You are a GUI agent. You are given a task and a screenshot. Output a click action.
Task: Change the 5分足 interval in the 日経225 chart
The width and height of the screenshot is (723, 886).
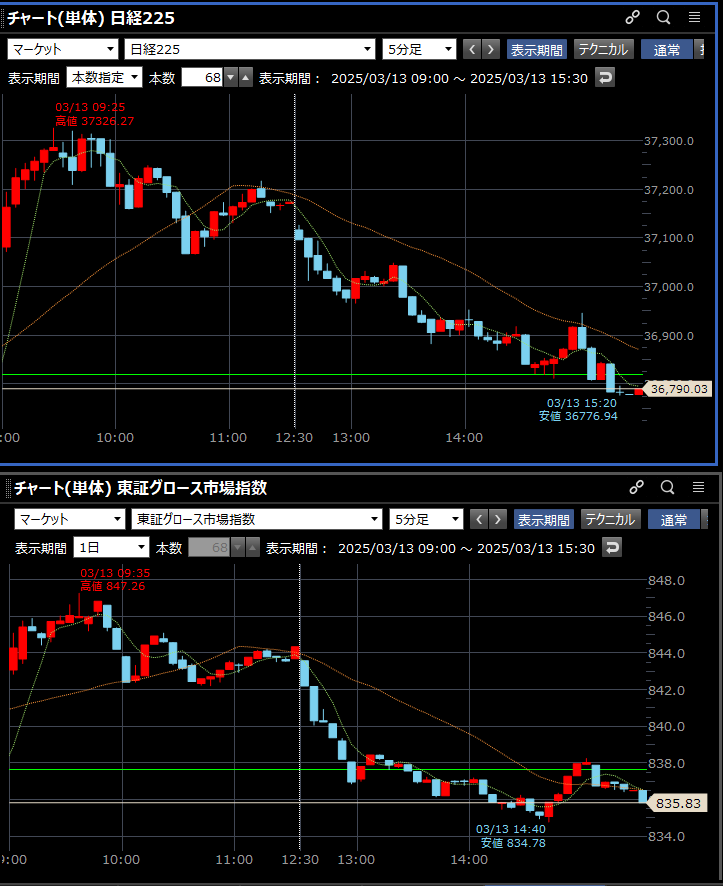pos(419,49)
